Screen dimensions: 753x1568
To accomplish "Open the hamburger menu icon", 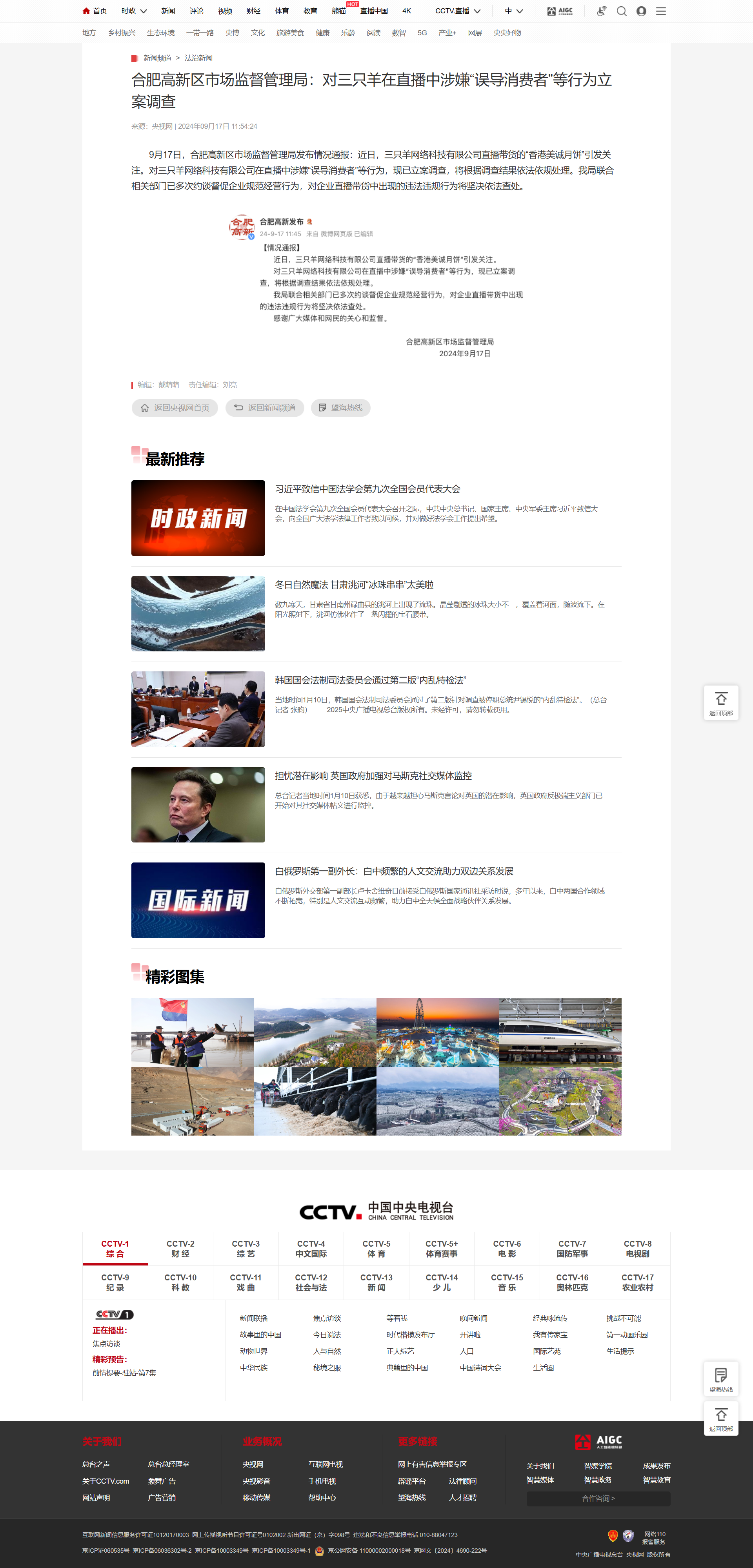I will coord(661,11).
